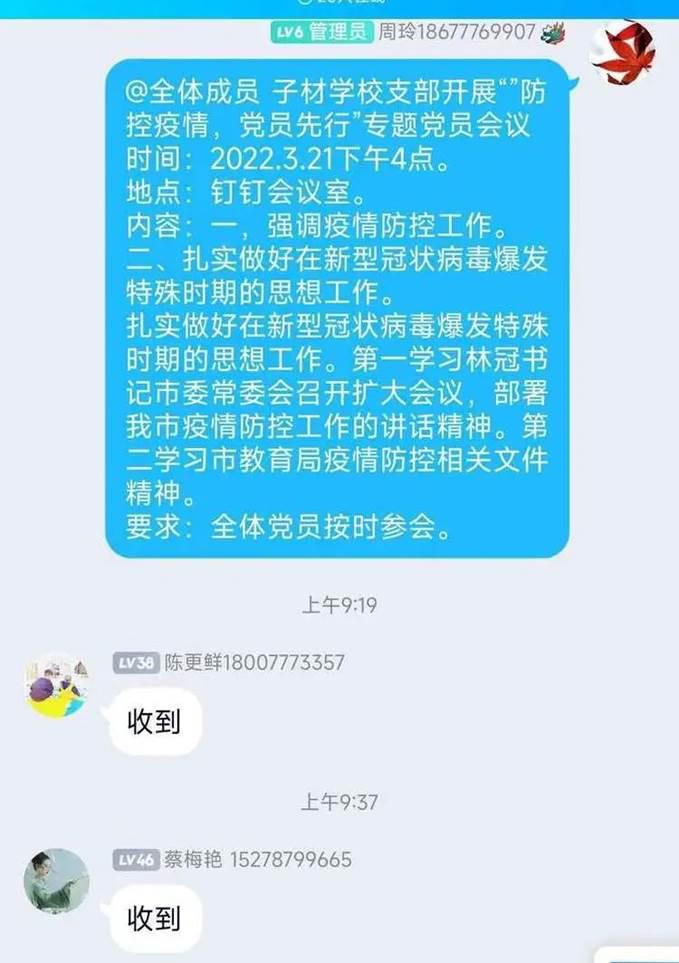Screen dimensions: 679x963
Task: Open 陈更鲜's profile avatar
Action: [56, 685]
